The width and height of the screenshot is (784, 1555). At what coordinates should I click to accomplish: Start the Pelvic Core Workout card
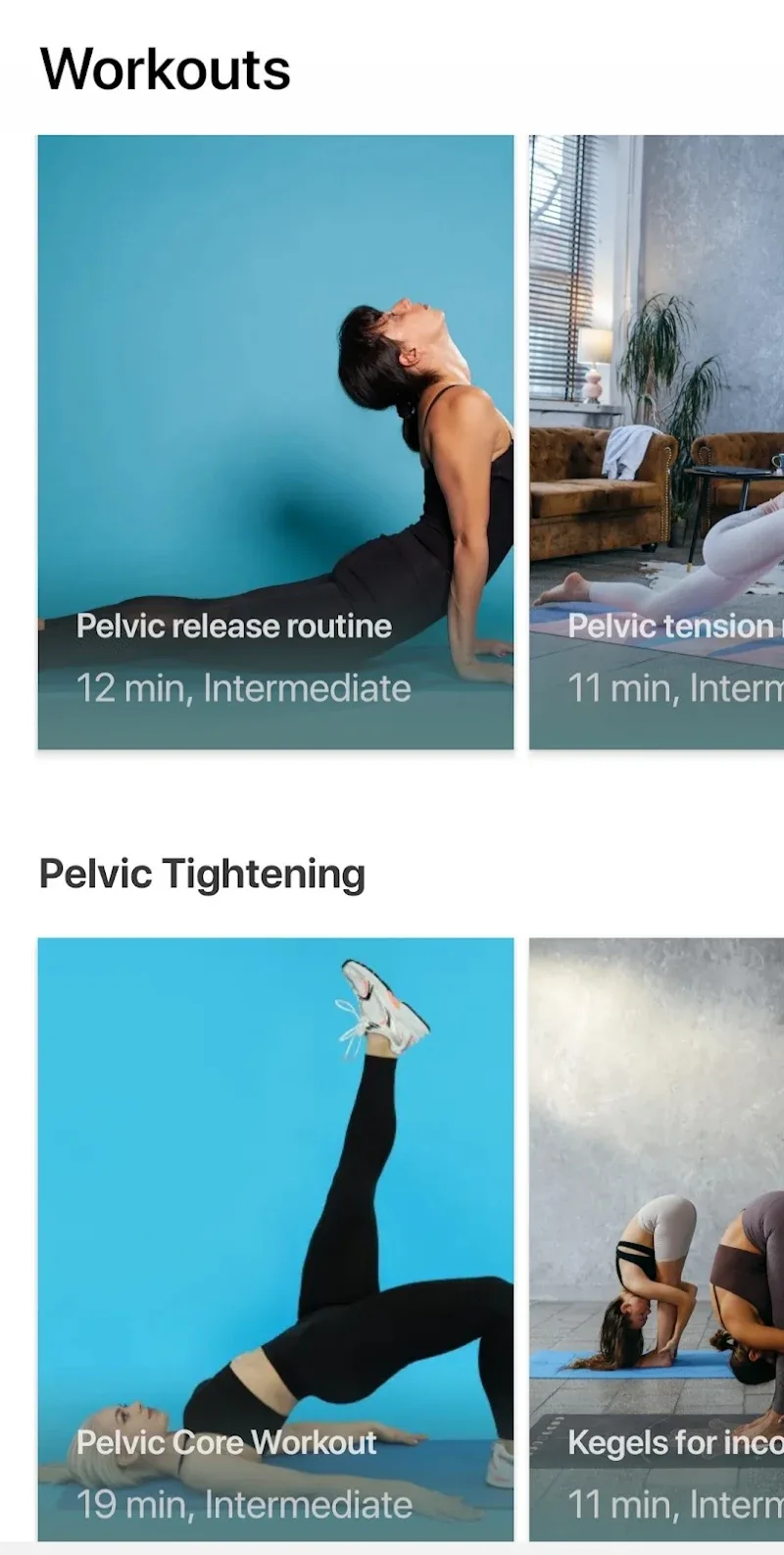click(275, 1239)
